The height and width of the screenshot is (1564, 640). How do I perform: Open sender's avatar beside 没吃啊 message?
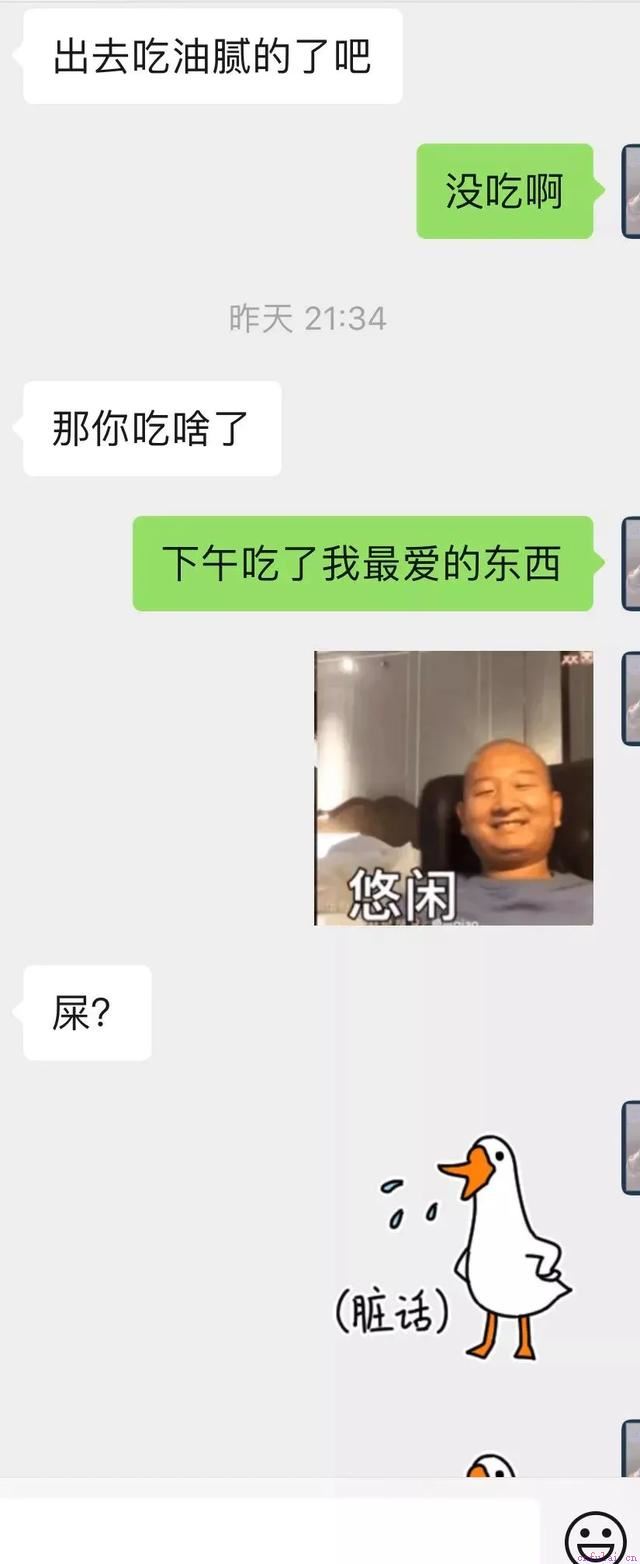[x=631, y=191]
